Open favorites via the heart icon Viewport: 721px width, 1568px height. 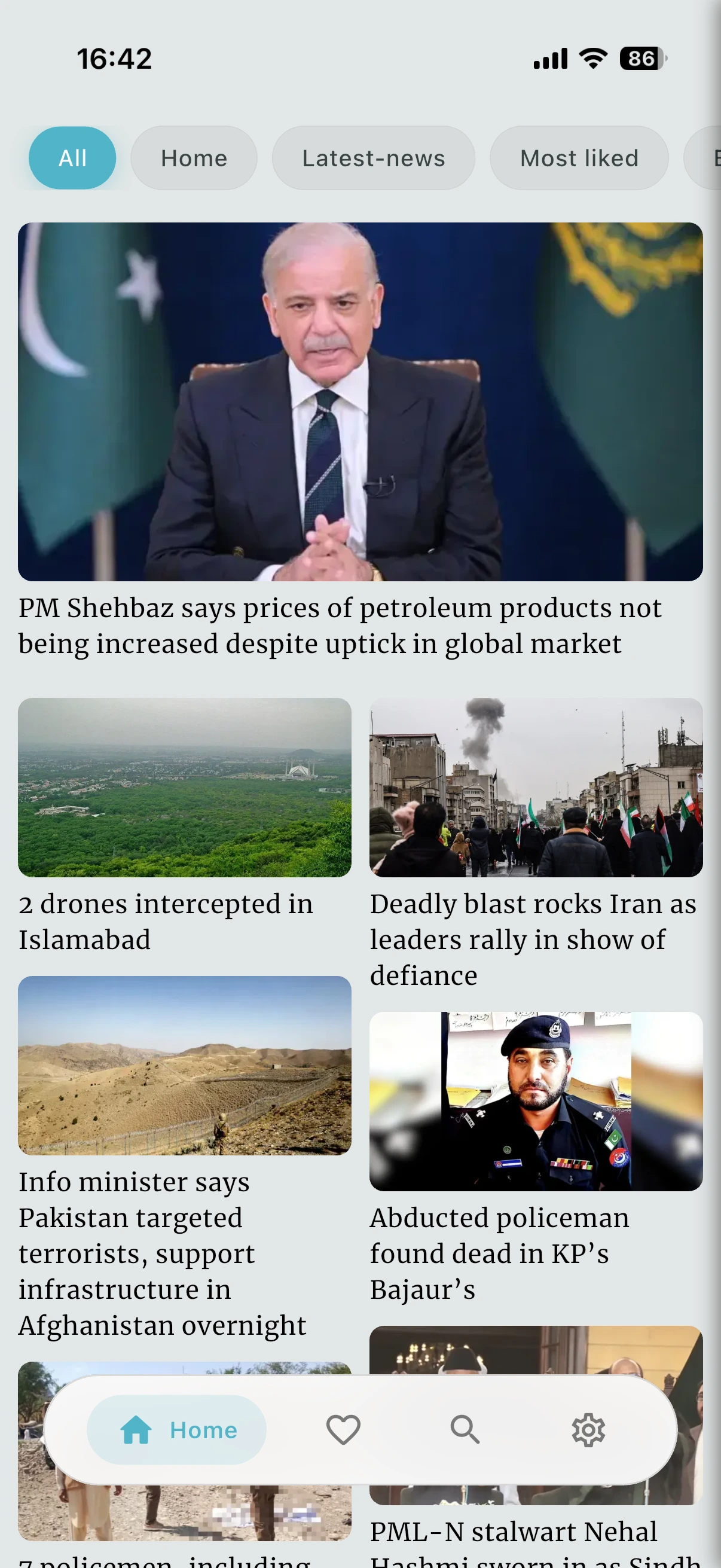pyautogui.click(x=343, y=1430)
